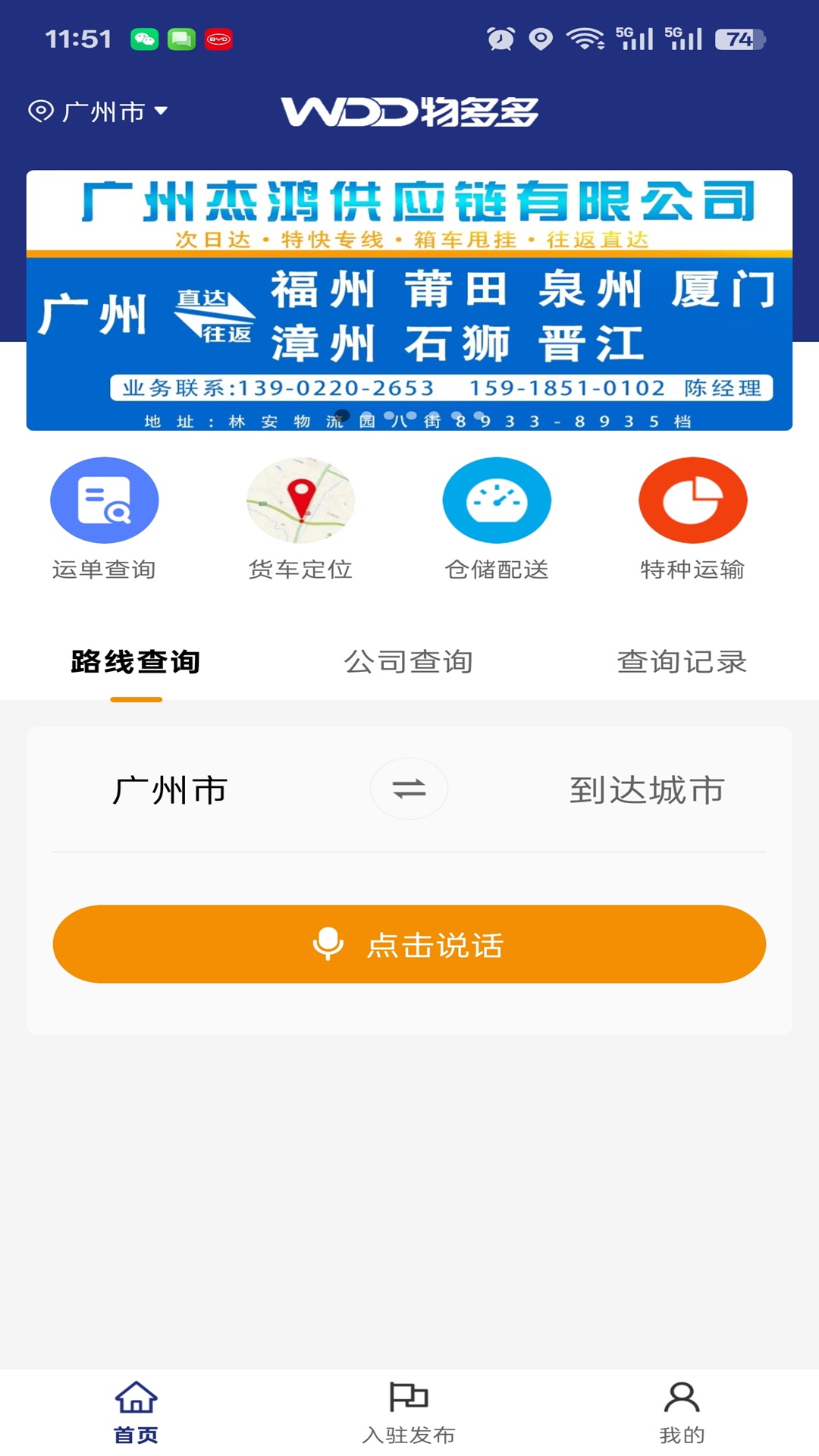Expand the 广州市 city selector dropdown arrow
The image size is (819, 1456).
pos(162,111)
